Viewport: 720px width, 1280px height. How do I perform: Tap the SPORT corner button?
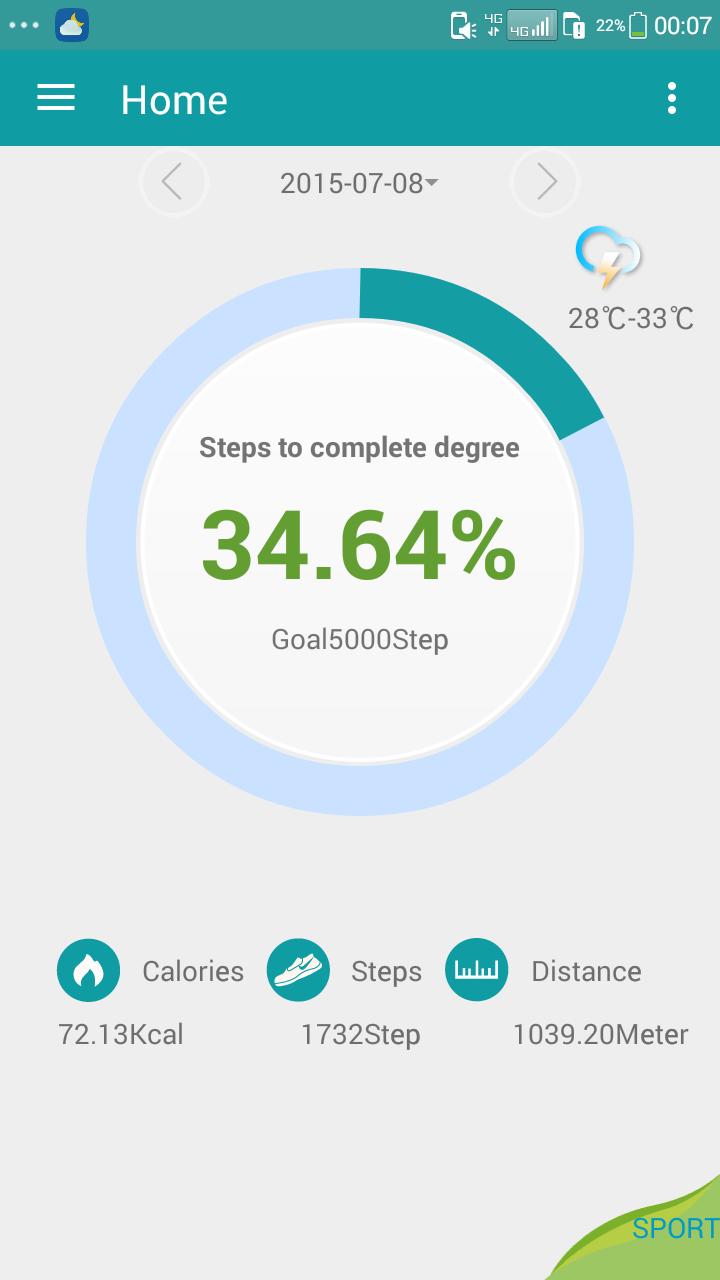[670, 1230]
